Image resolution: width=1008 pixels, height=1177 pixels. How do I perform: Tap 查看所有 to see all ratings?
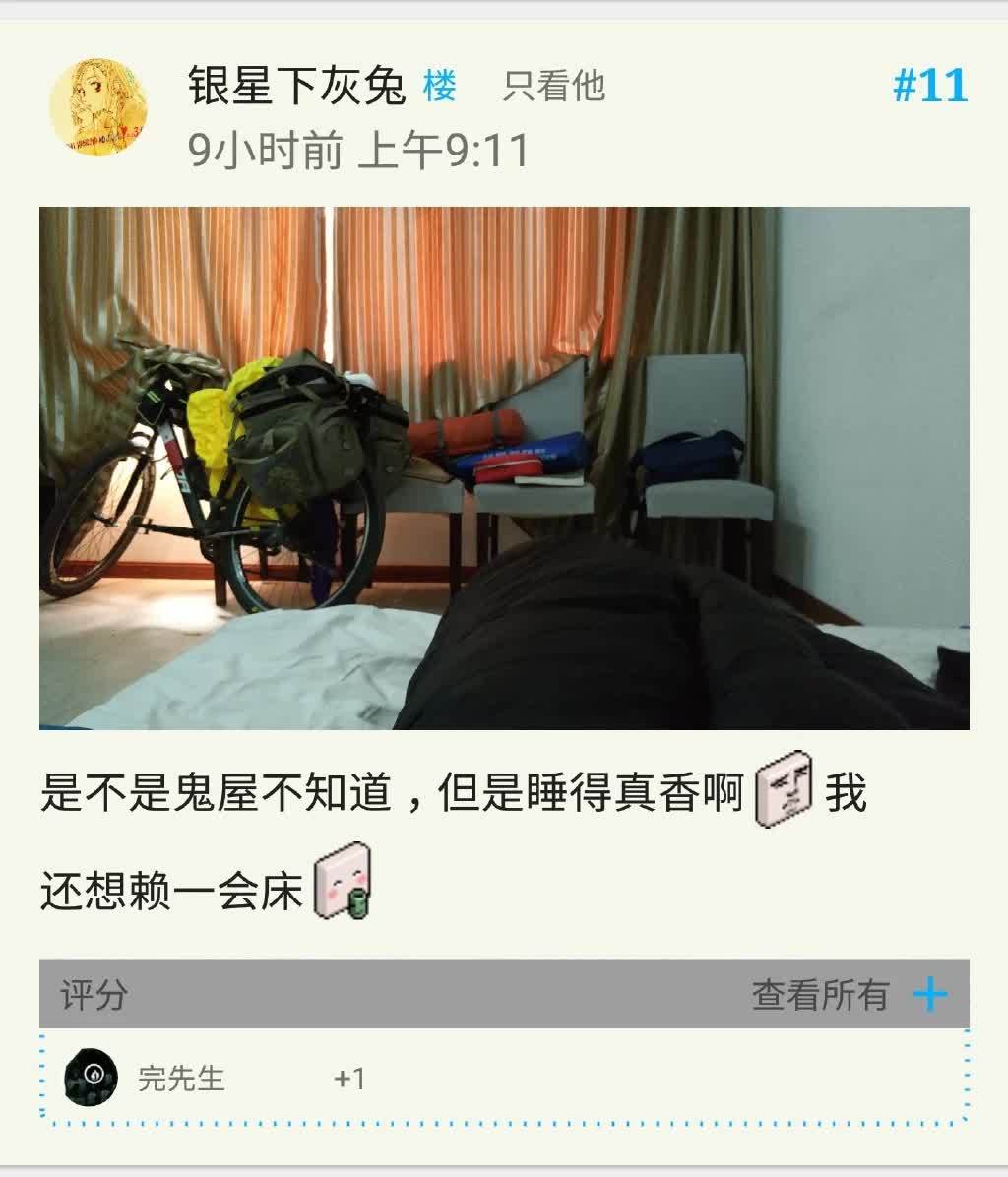point(820,995)
